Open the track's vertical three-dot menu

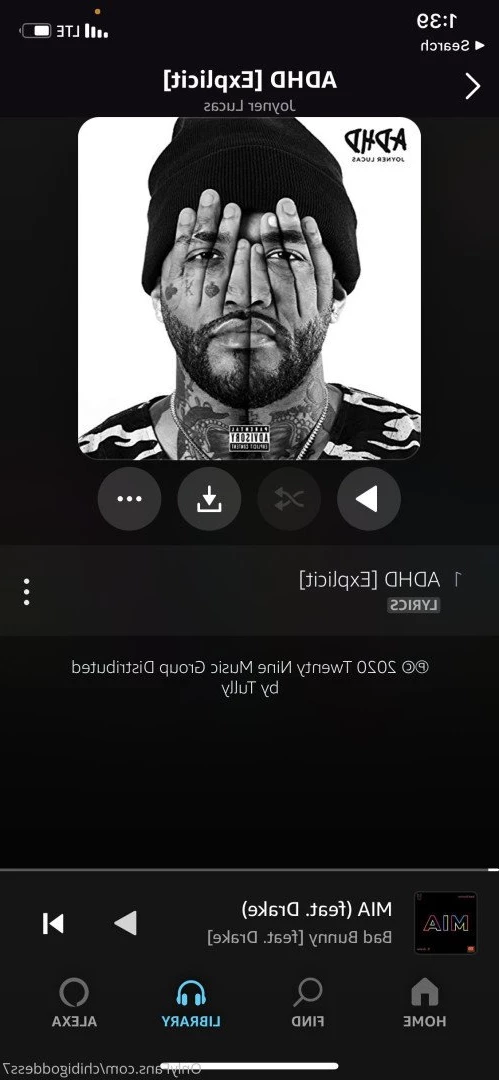tap(26, 592)
